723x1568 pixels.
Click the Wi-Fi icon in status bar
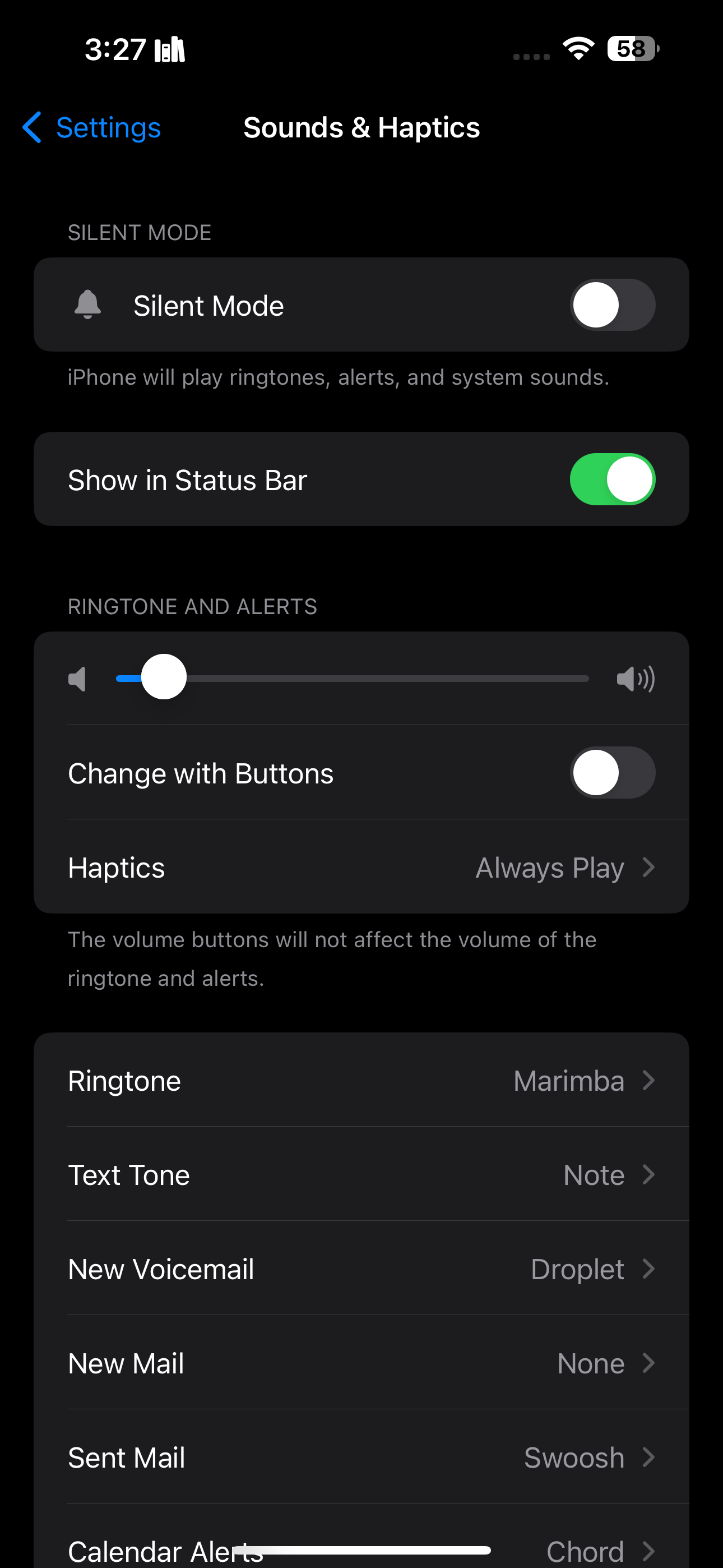coord(578,49)
